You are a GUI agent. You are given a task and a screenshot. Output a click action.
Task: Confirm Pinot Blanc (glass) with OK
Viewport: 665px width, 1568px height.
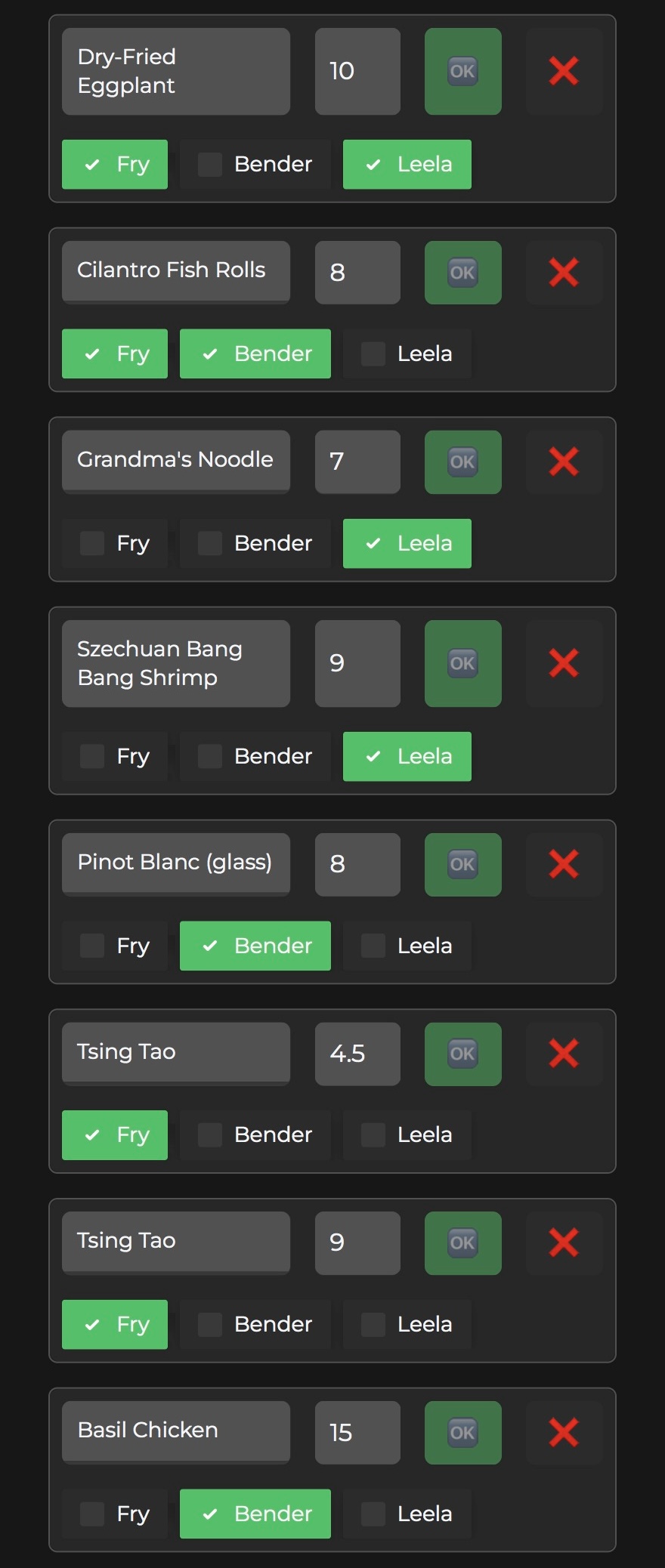click(x=462, y=864)
